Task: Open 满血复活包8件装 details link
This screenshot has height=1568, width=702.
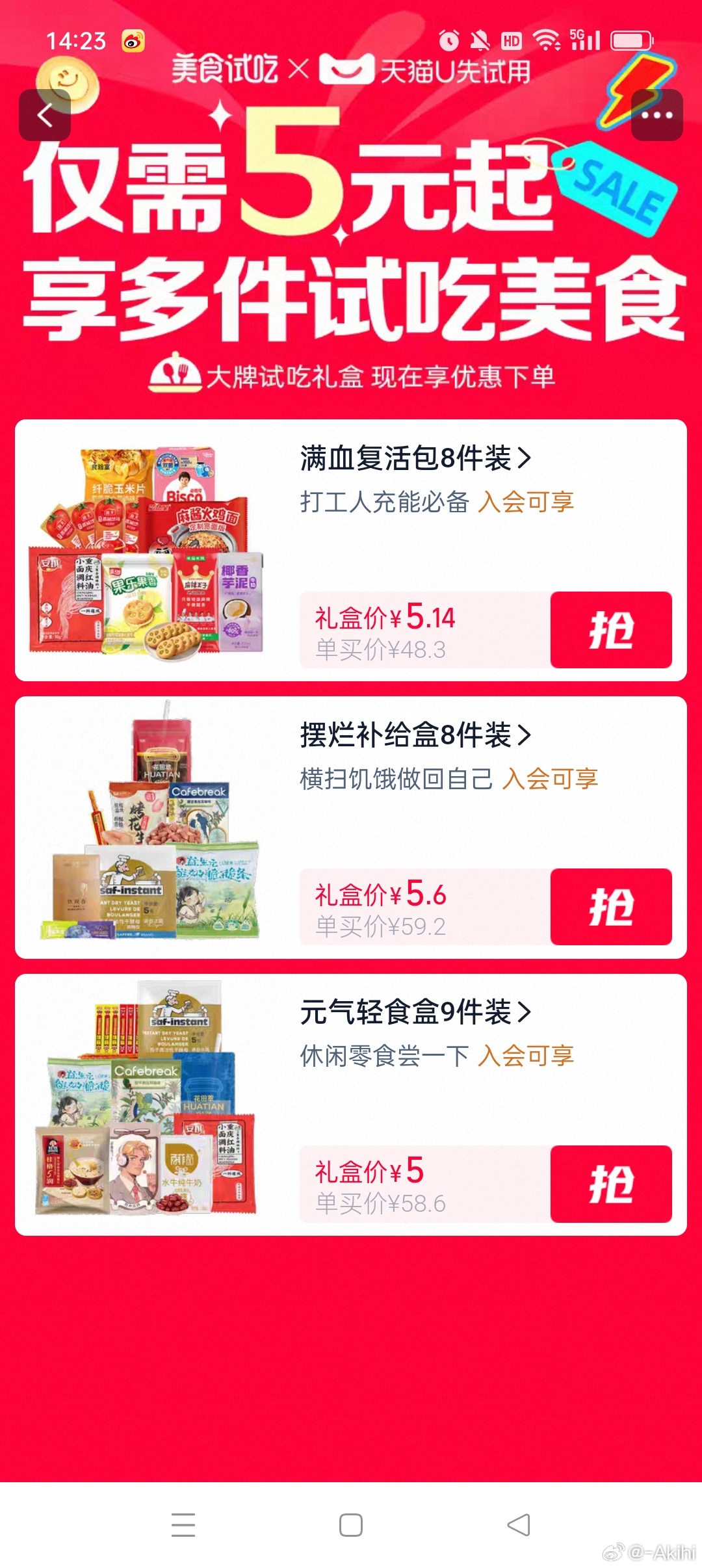Action: [416, 458]
